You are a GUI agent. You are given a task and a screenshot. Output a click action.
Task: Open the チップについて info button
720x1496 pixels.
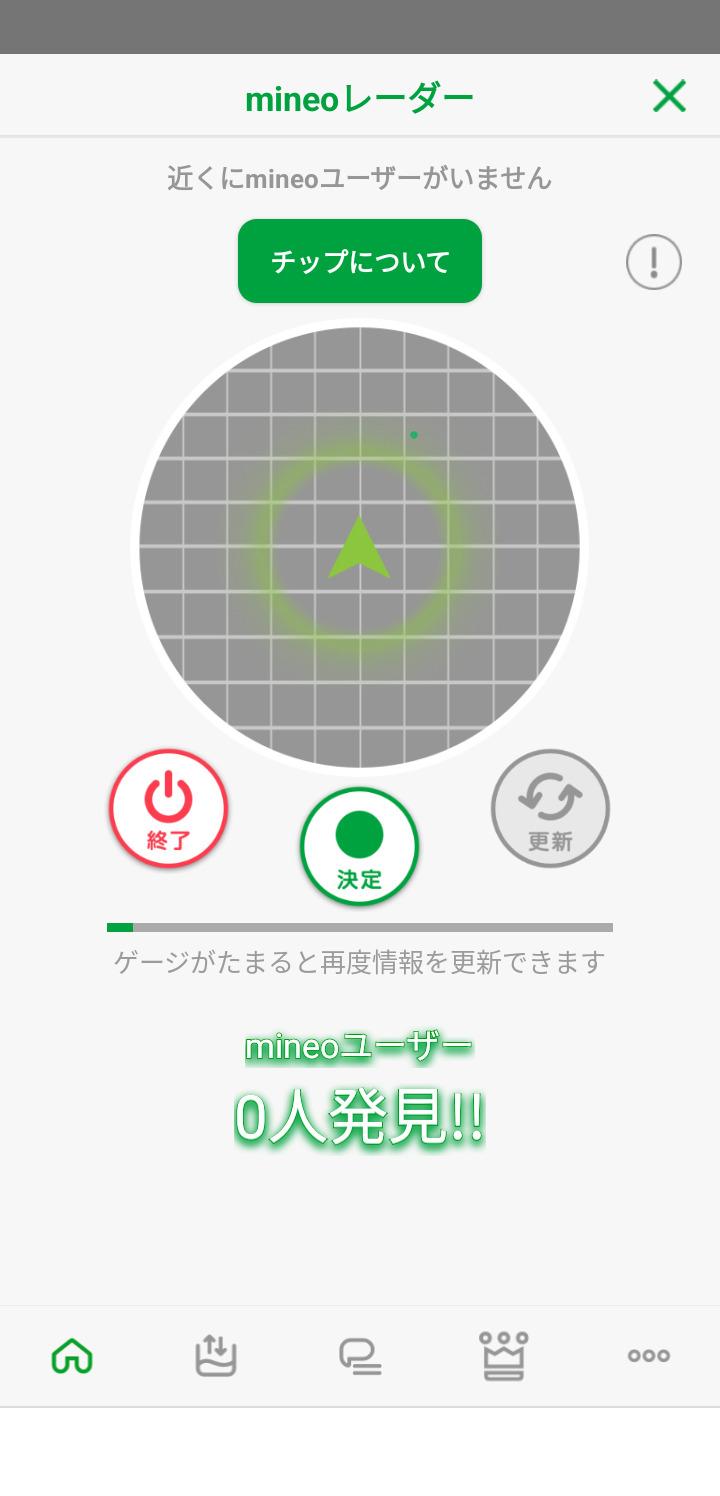point(360,261)
